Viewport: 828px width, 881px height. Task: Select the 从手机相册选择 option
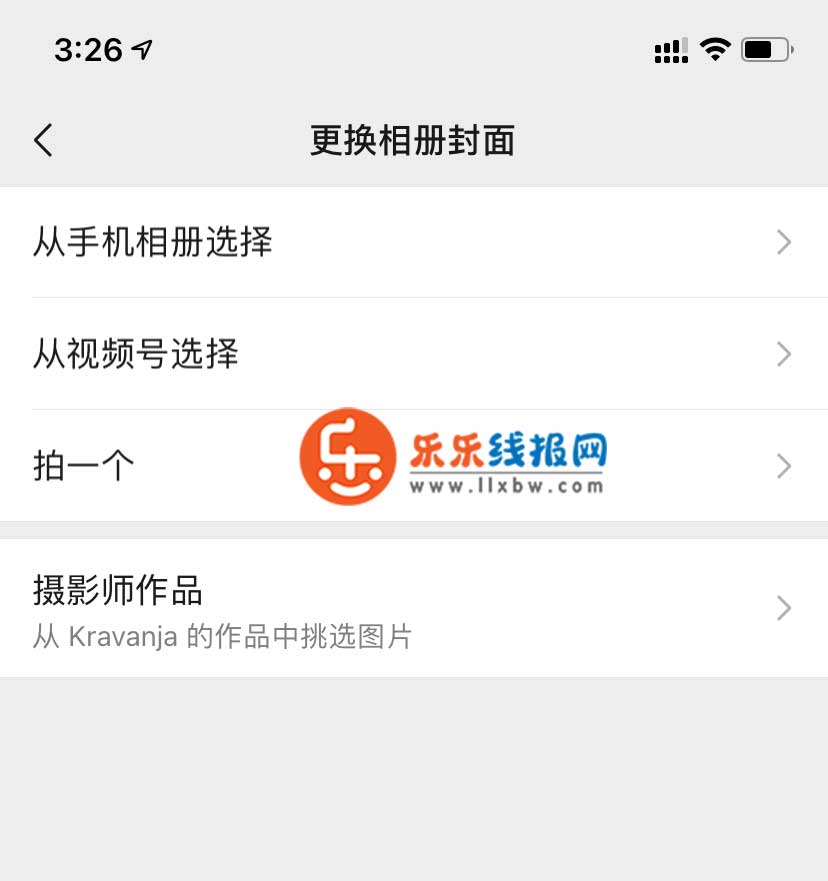coord(152,242)
